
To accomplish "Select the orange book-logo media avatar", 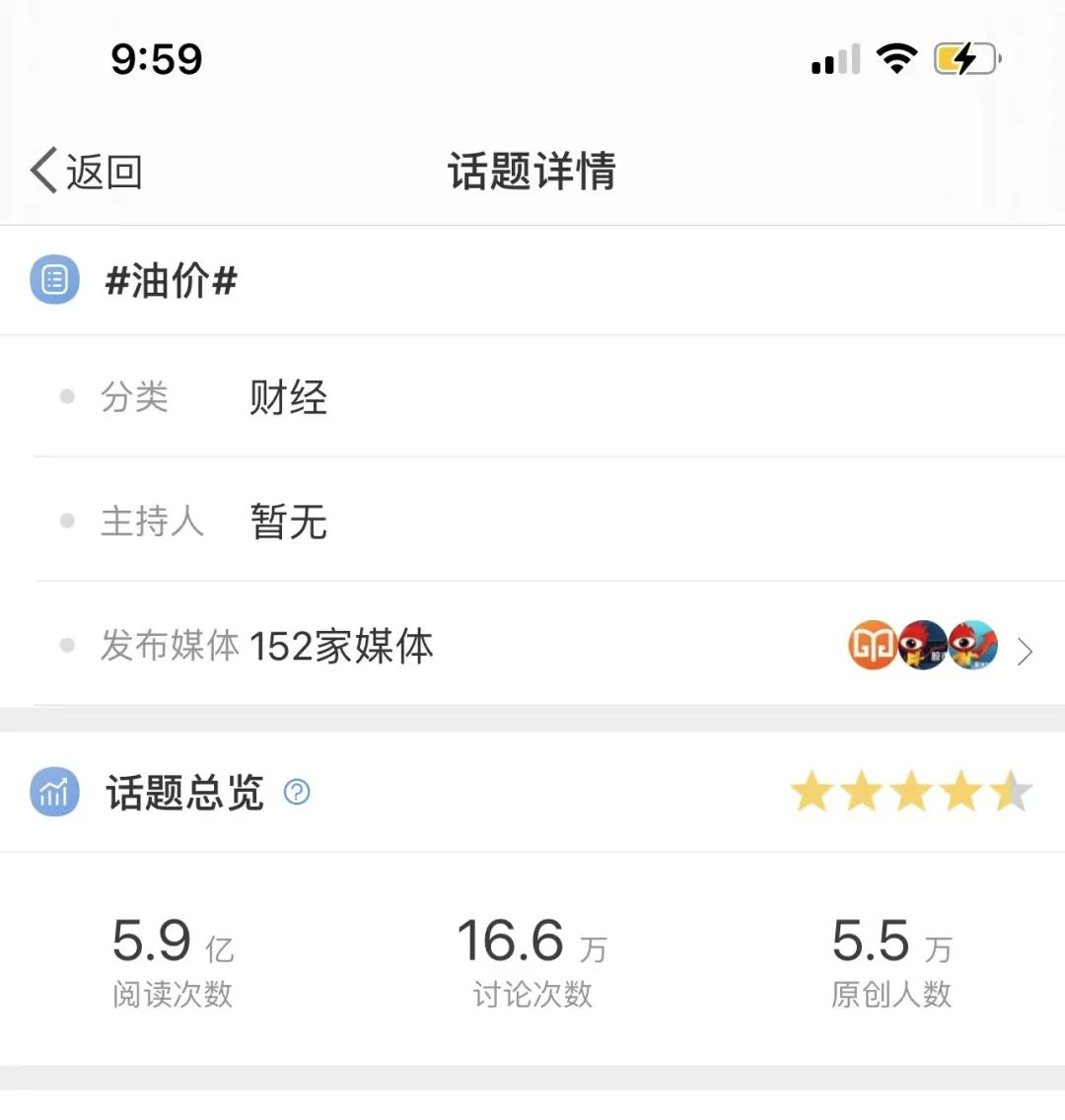I will (872, 646).
